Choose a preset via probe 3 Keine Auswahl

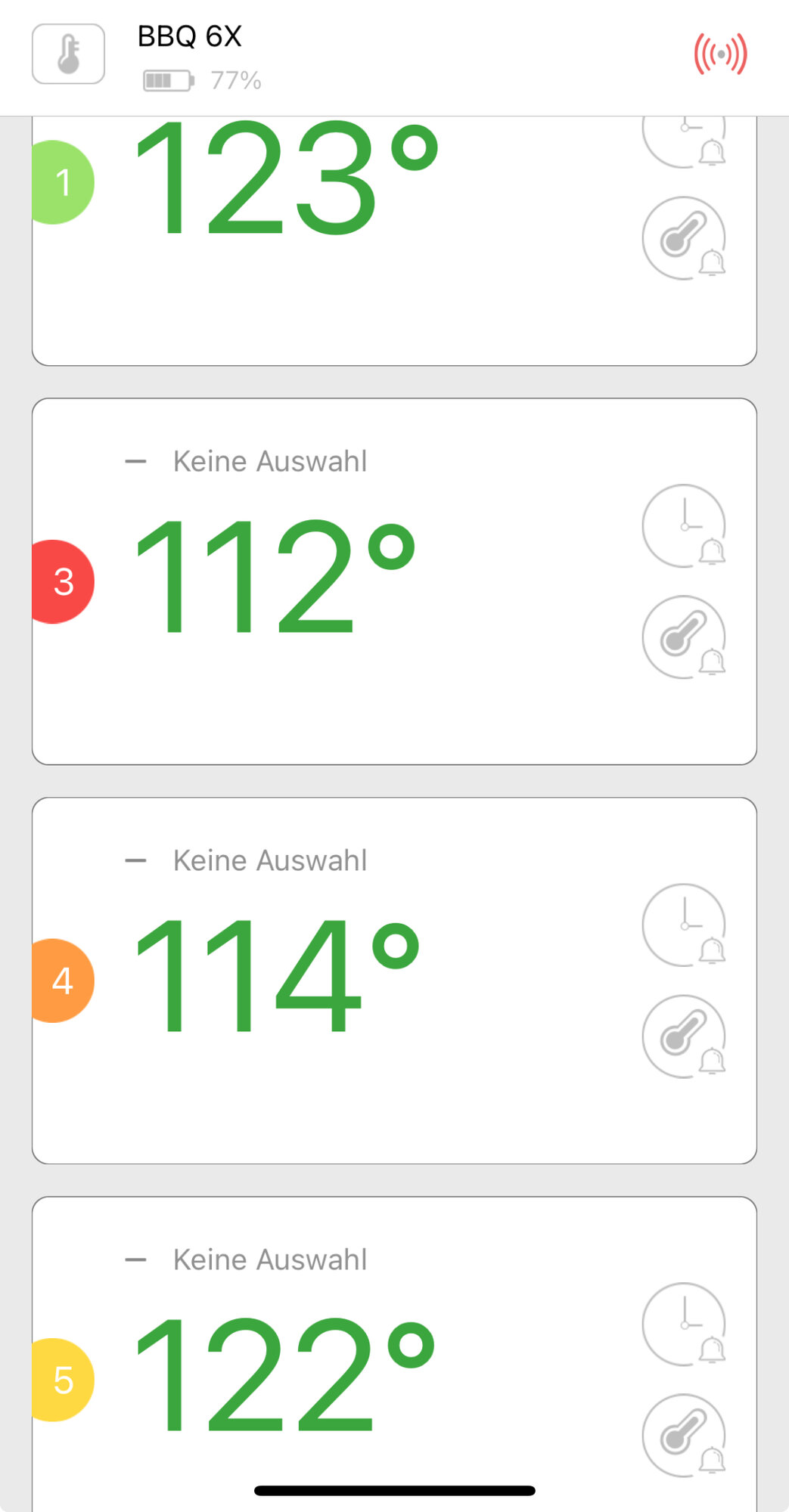pos(247,461)
